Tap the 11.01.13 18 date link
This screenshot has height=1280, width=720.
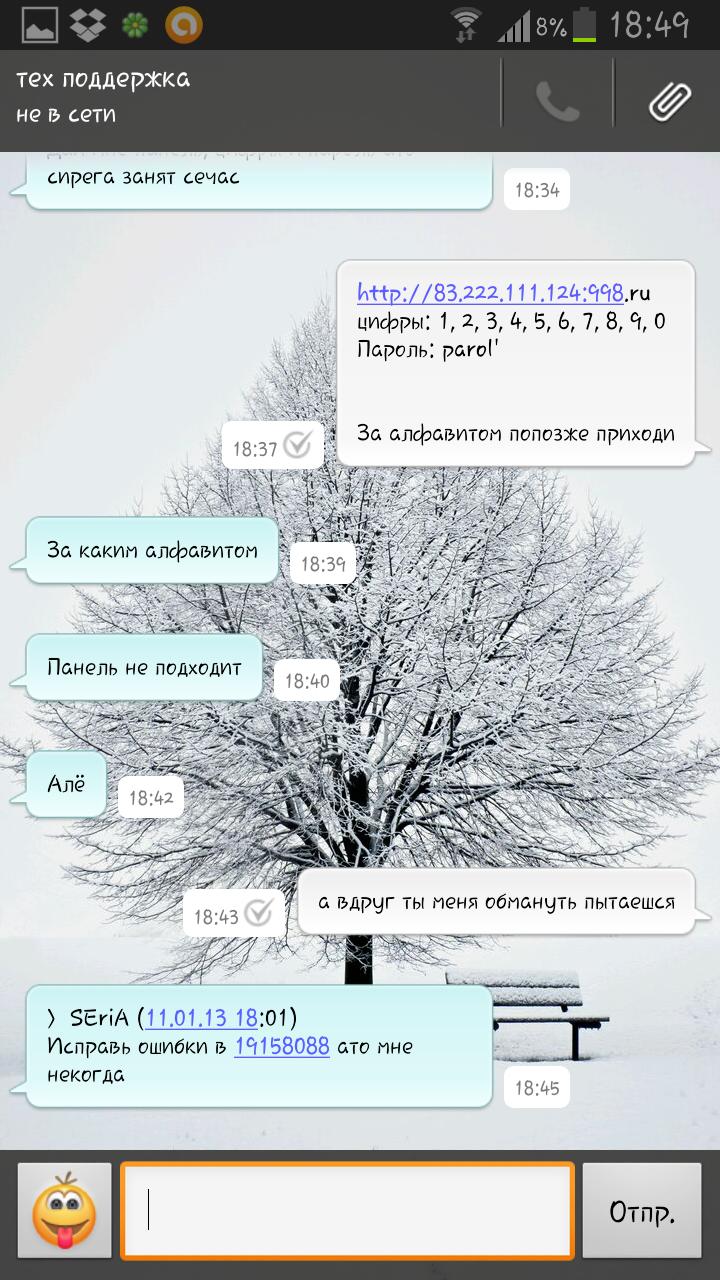tap(202, 1018)
